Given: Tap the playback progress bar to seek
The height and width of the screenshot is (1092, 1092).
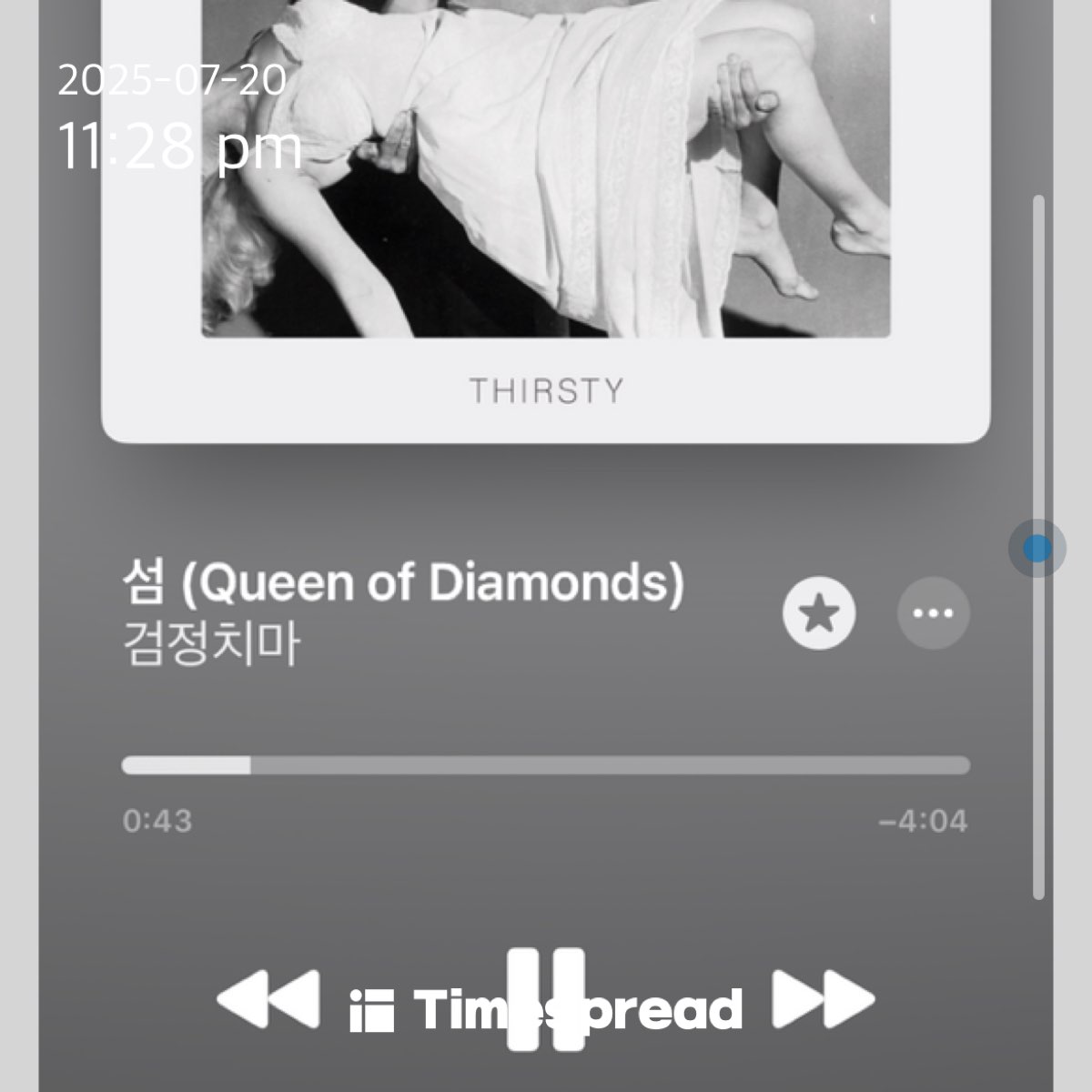Looking at the screenshot, I should coord(546,765).
